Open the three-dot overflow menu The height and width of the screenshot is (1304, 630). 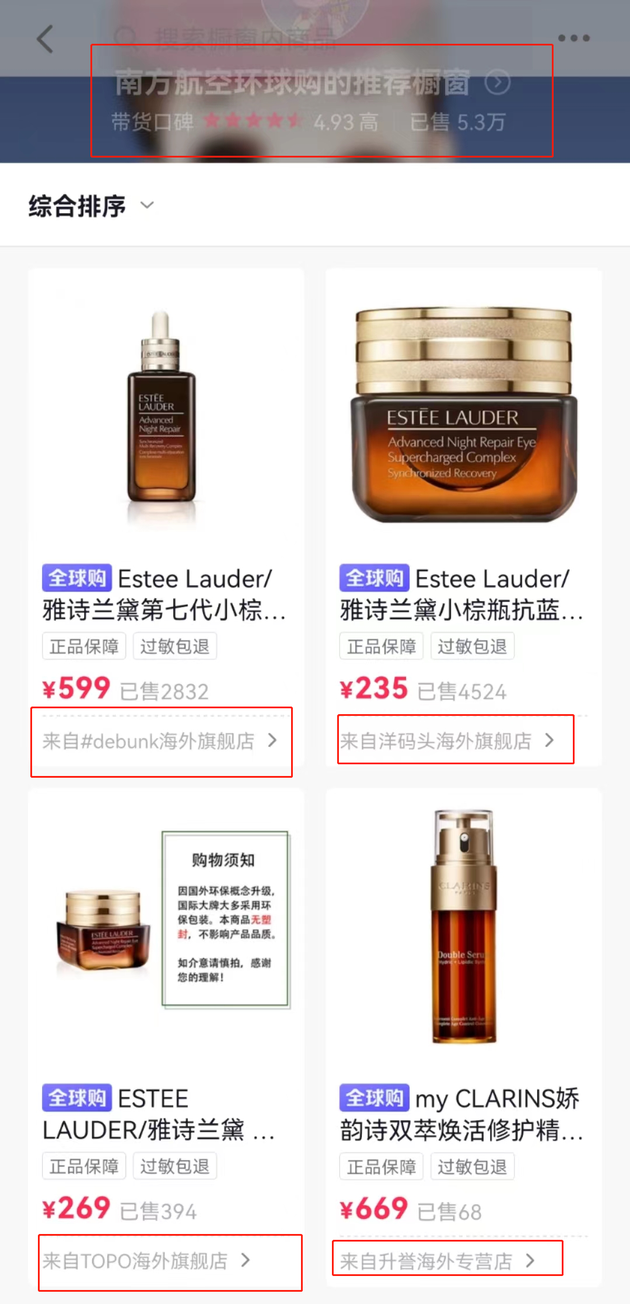coord(573,39)
